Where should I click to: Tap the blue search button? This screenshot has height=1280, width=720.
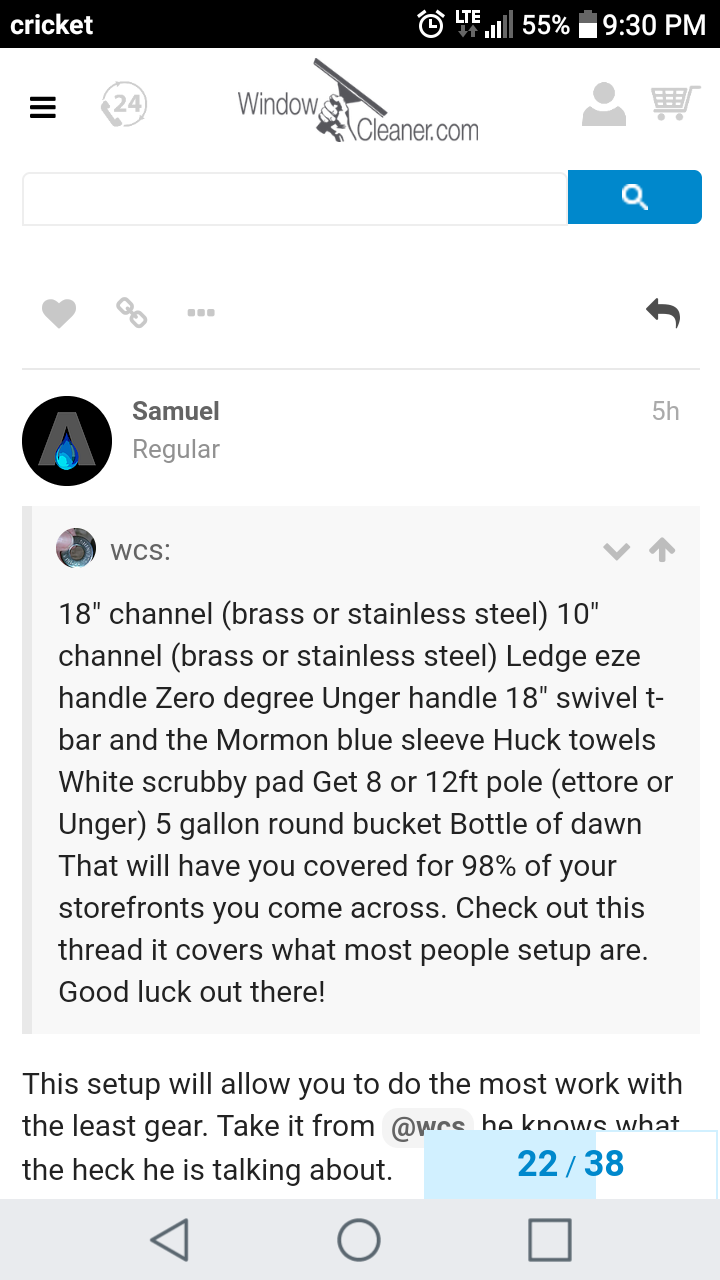[x=635, y=197]
